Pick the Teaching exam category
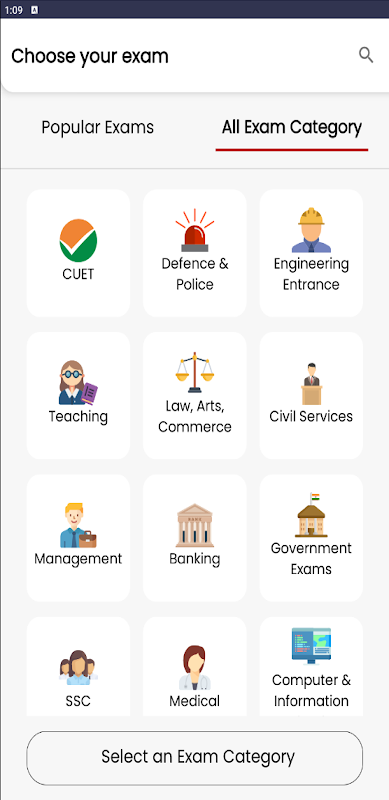This screenshot has height=800, width=389. click(x=78, y=395)
